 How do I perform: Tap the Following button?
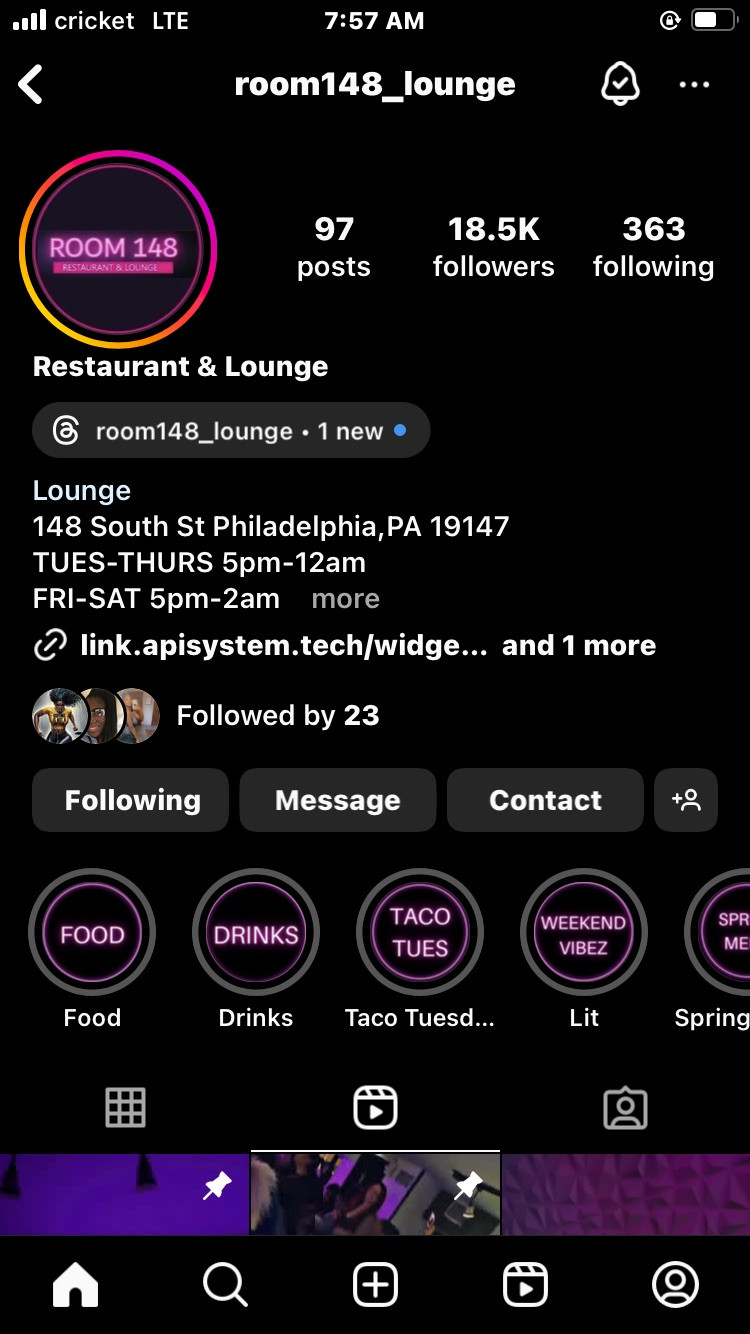click(131, 800)
